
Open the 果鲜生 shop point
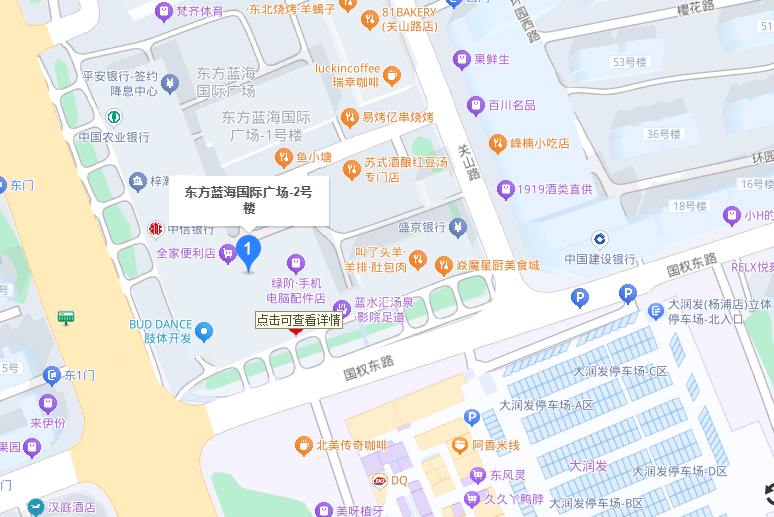pos(461,59)
